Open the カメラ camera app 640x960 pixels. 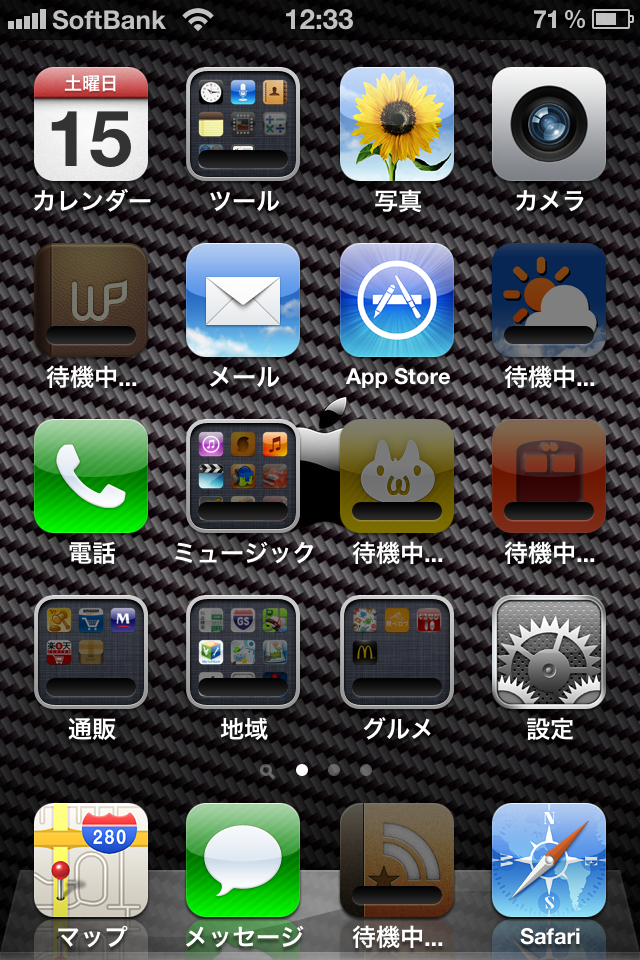pyautogui.click(x=549, y=124)
